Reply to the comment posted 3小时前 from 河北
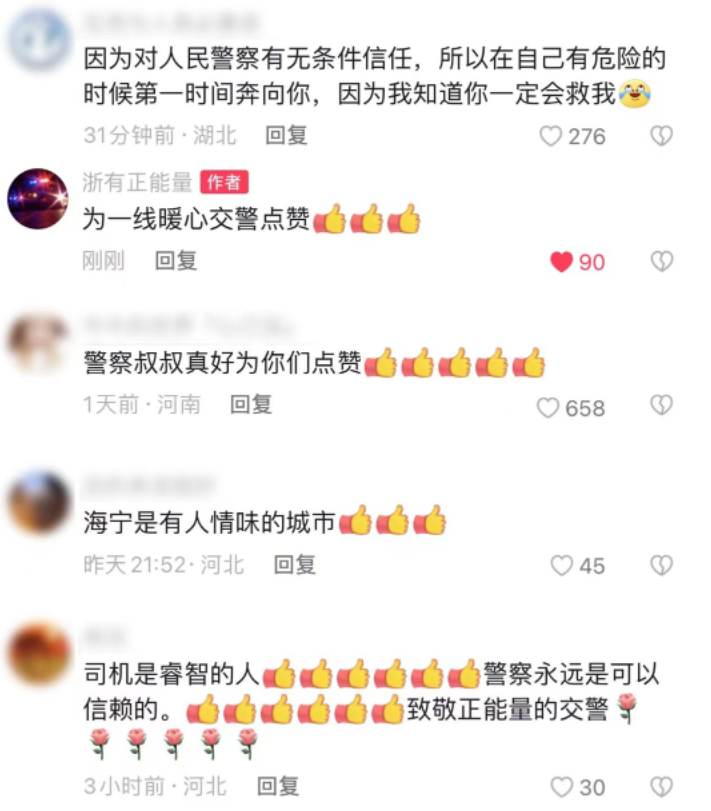The image size is (711, 811). (278, 786)
